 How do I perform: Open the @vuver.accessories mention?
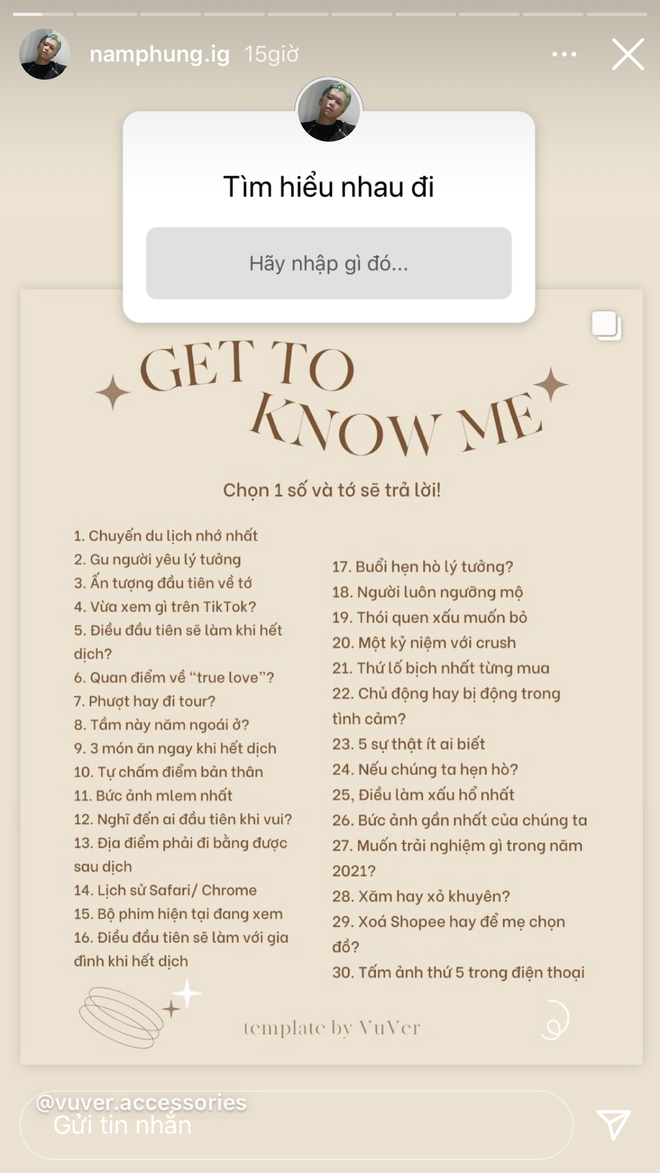click(141, 1103)
